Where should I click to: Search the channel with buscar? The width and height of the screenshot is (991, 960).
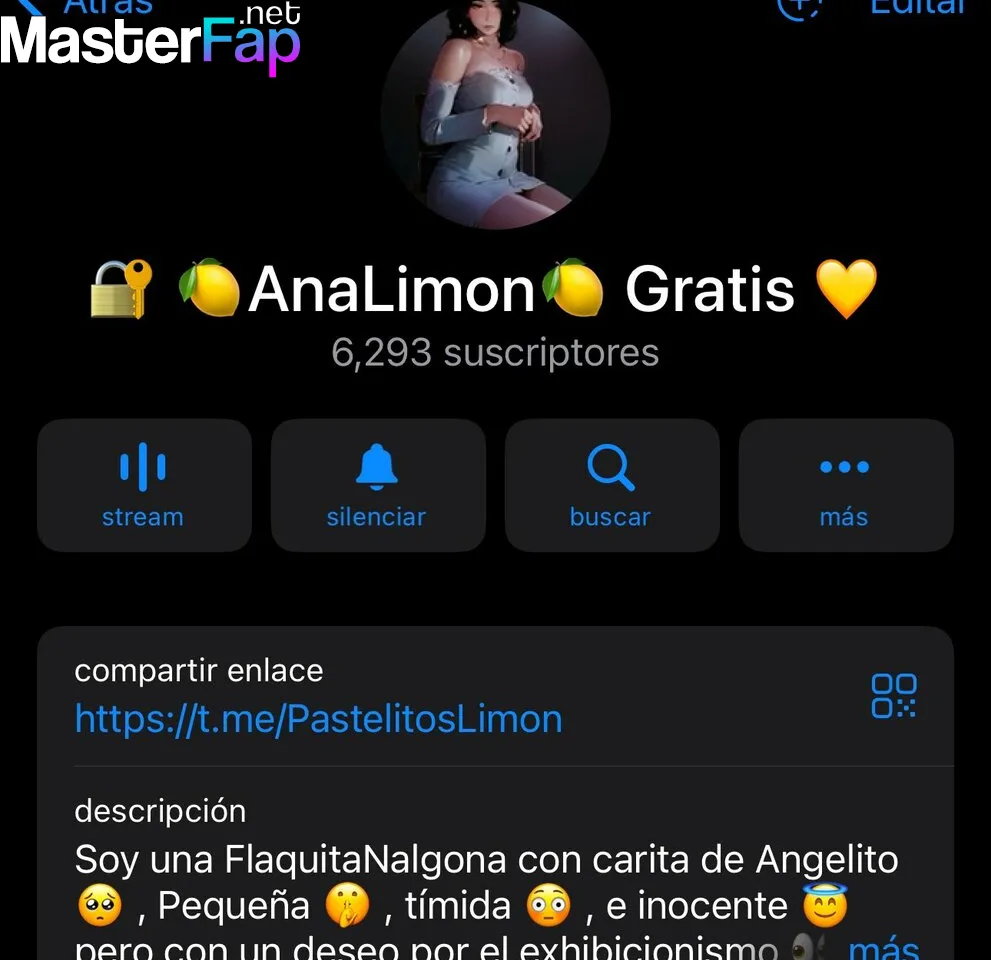(x=611, y=485)
